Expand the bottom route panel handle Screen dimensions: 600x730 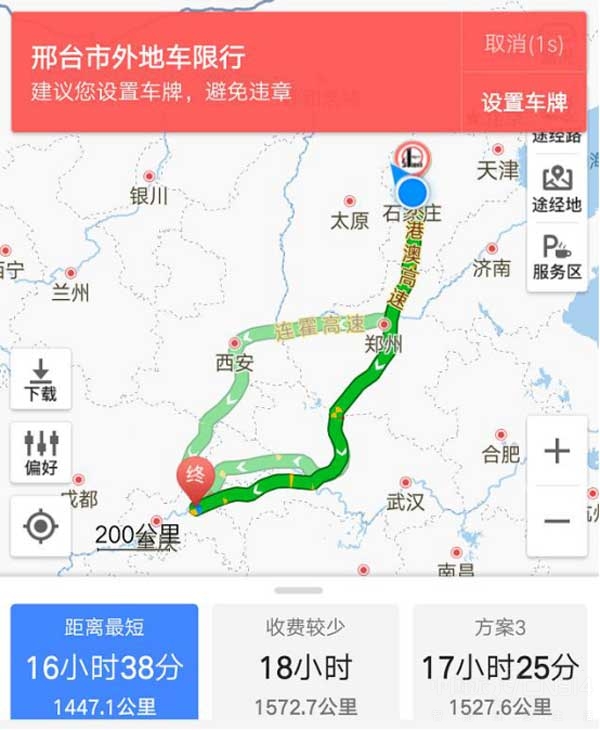[299, 591]
